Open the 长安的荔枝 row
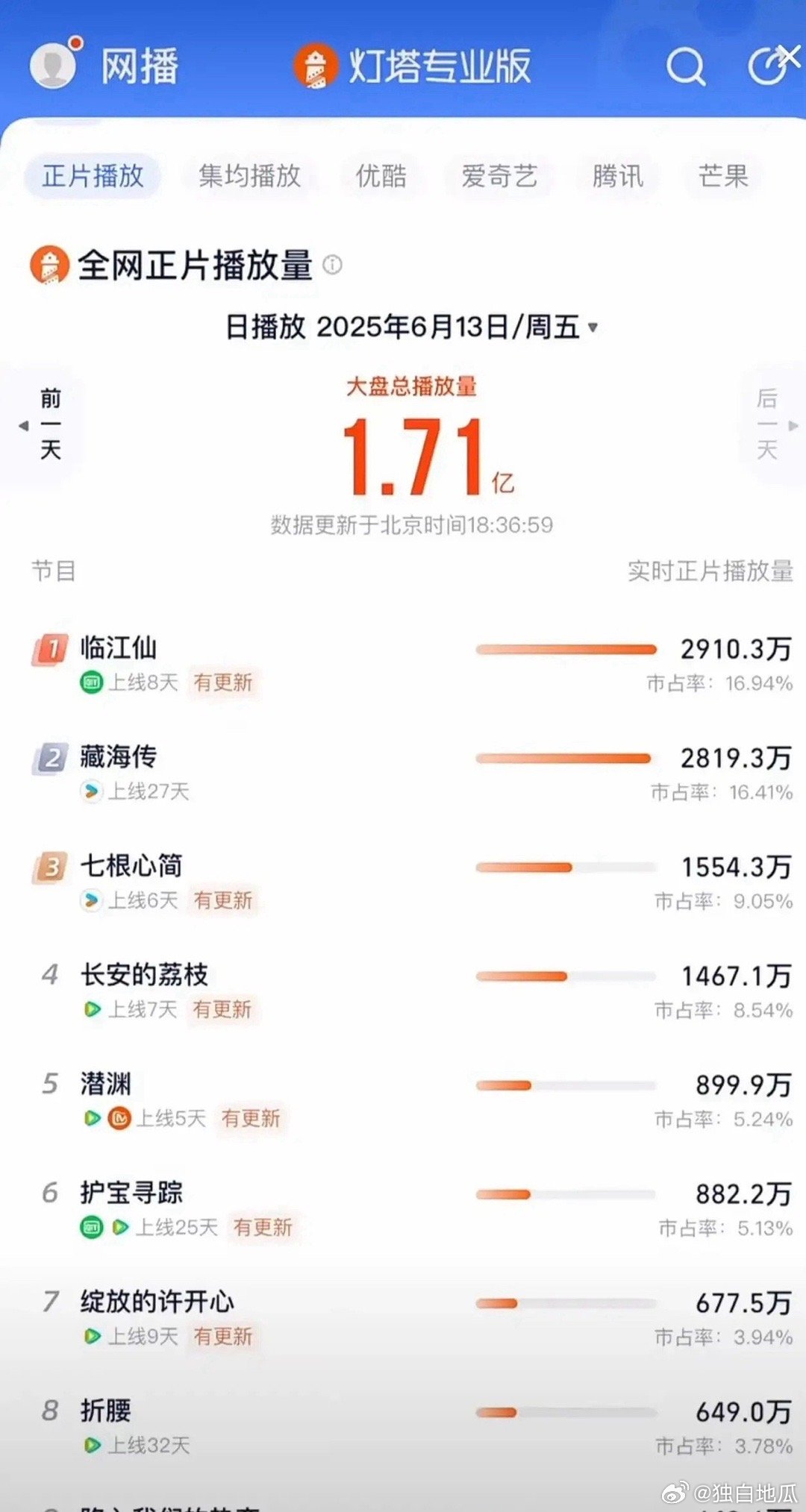The height and width of the screenshot is (1512, 806). (x=412, y=991)
